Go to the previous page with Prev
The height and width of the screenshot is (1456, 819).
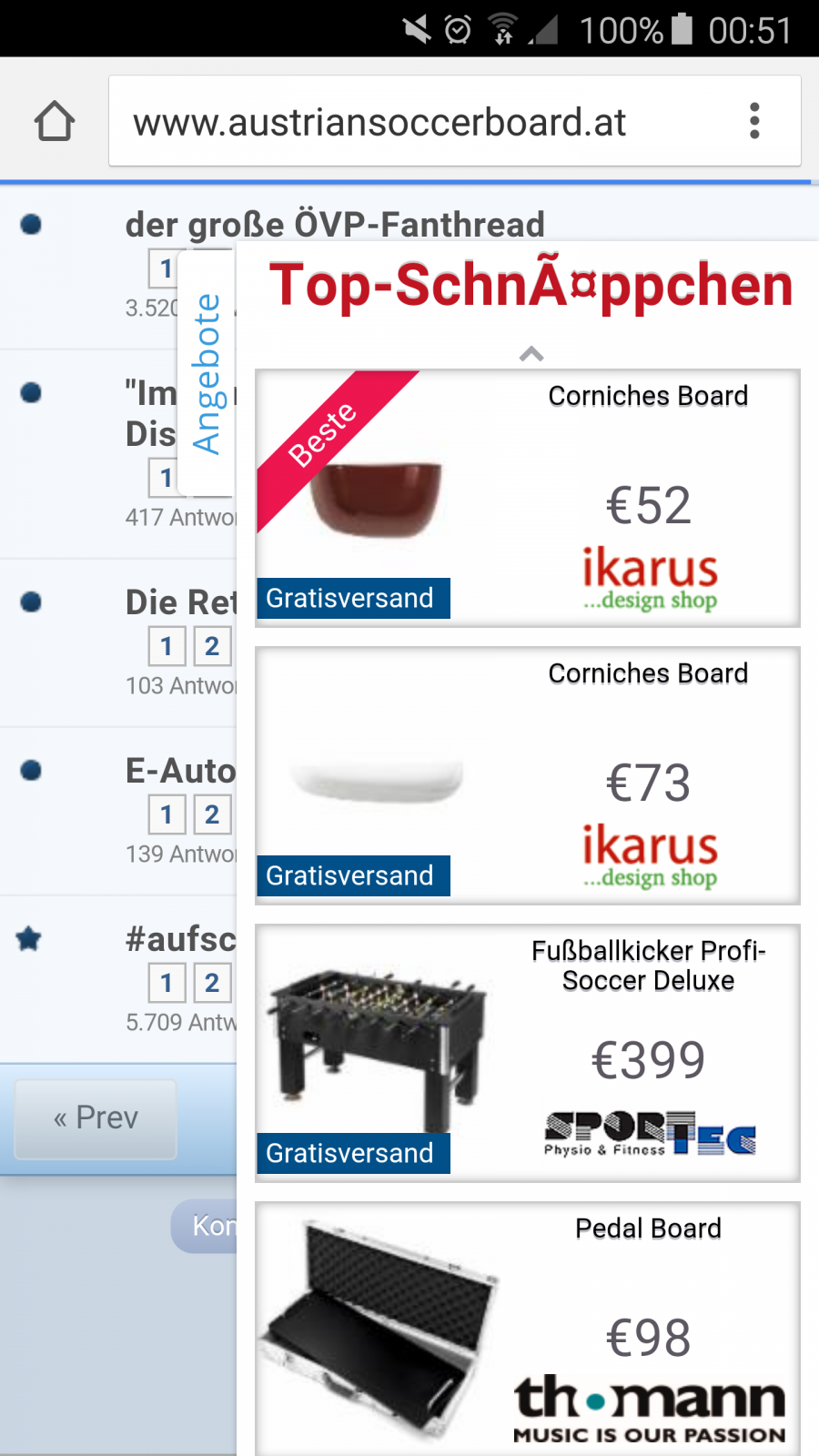tap(96, 1118)
